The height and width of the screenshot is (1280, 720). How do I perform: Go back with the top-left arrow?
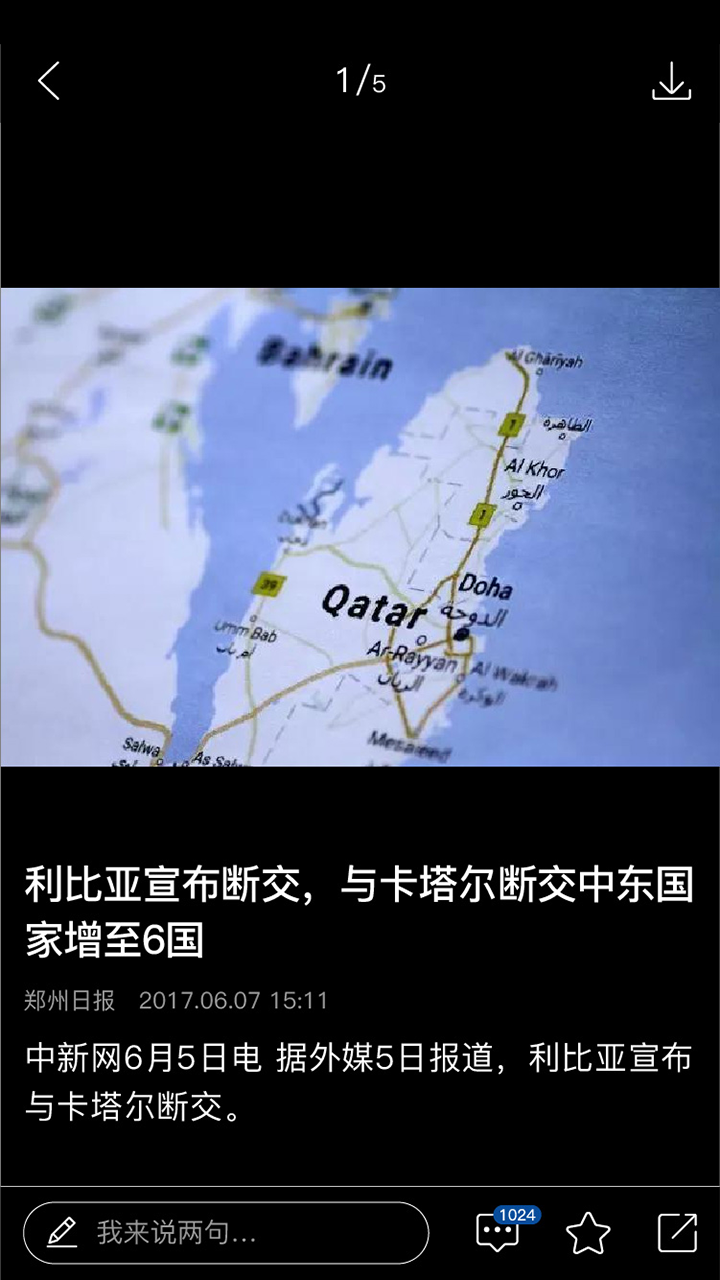[49, 80]
